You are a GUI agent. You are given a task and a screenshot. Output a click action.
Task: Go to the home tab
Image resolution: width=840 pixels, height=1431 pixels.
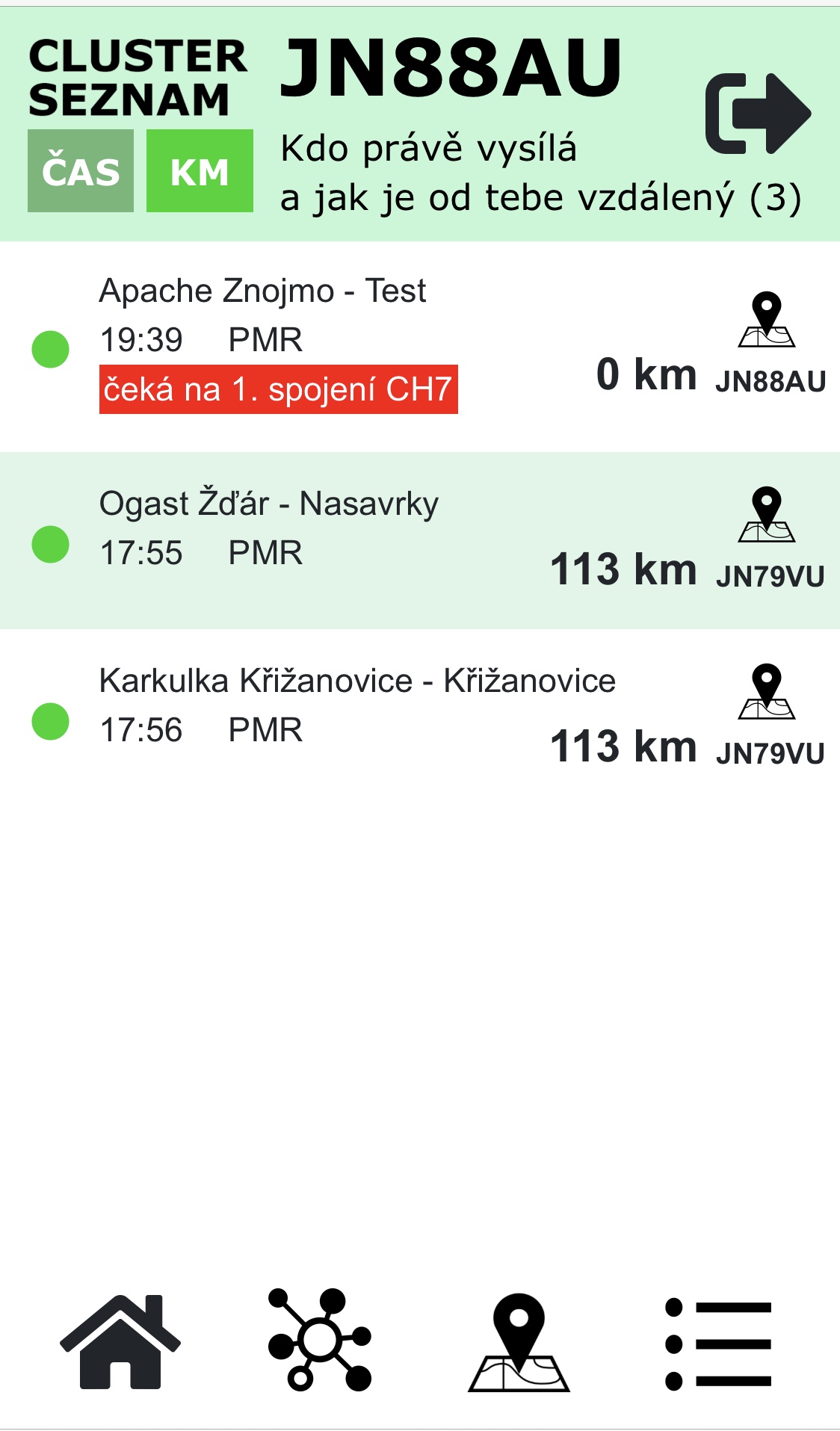coord(120,1341)
